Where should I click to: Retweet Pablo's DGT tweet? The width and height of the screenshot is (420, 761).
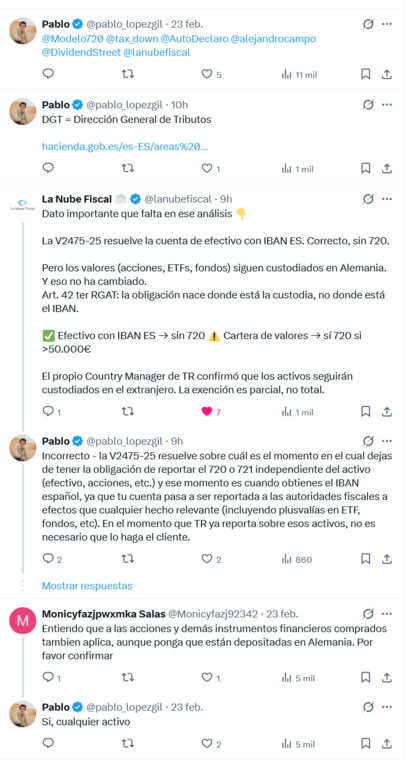[128, 168]
